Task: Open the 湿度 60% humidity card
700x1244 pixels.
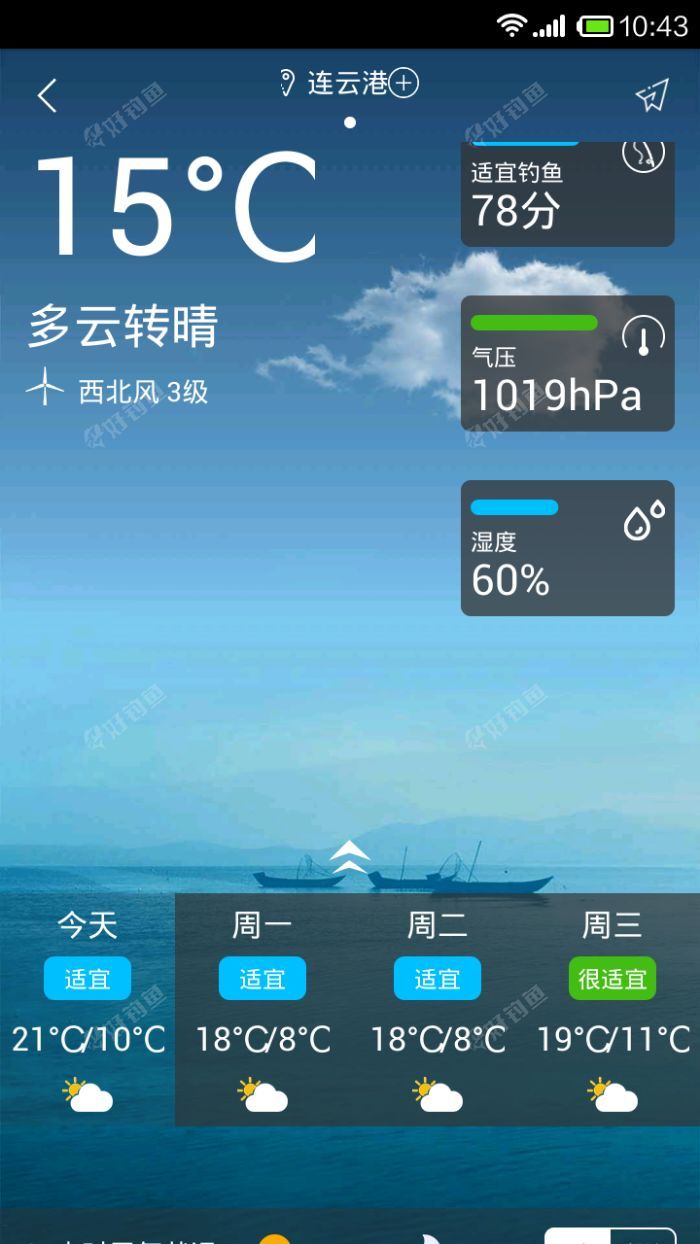Action: coord(567,548)
